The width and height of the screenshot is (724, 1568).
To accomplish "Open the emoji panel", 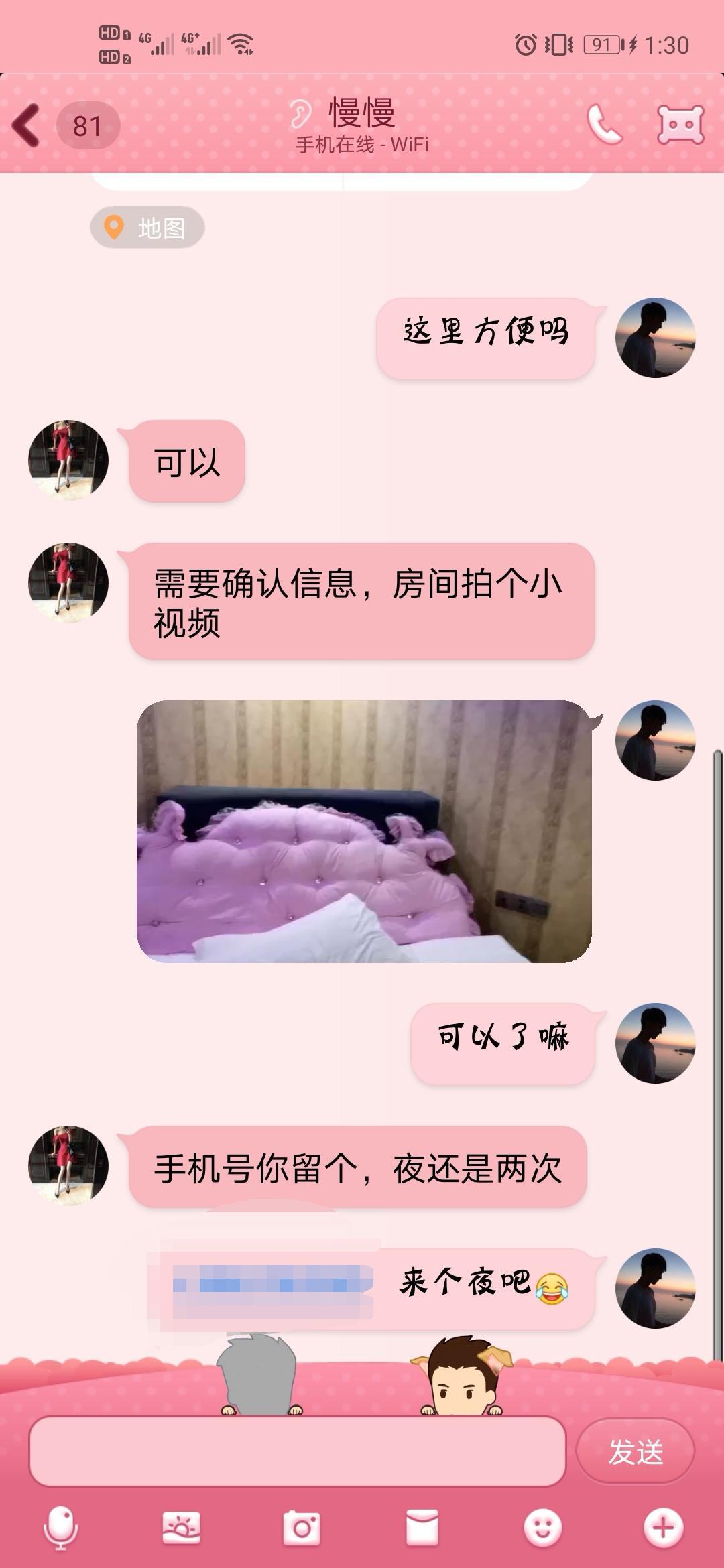I will click(542, 1528).
